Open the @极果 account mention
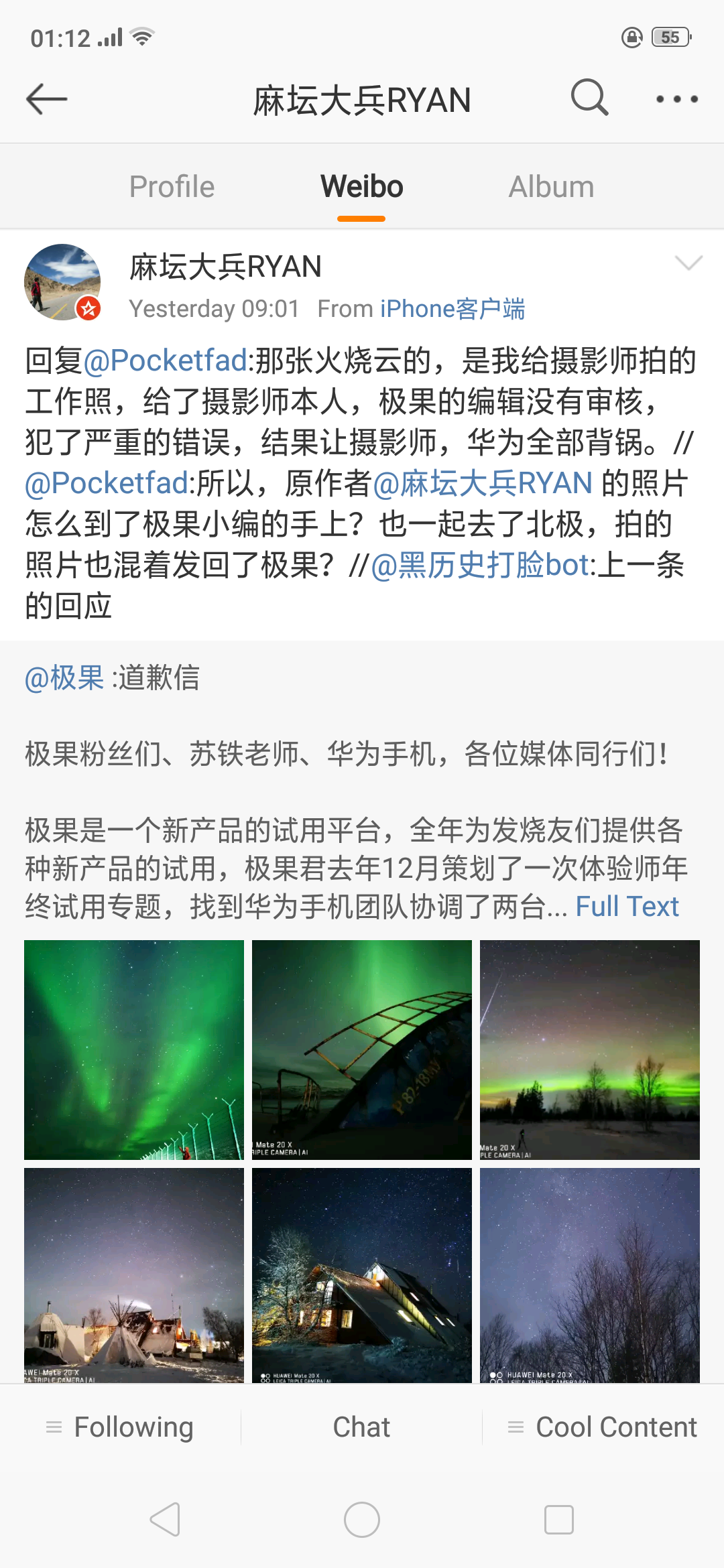Viewport: 724px width, 1568px height. coord(64,677)
